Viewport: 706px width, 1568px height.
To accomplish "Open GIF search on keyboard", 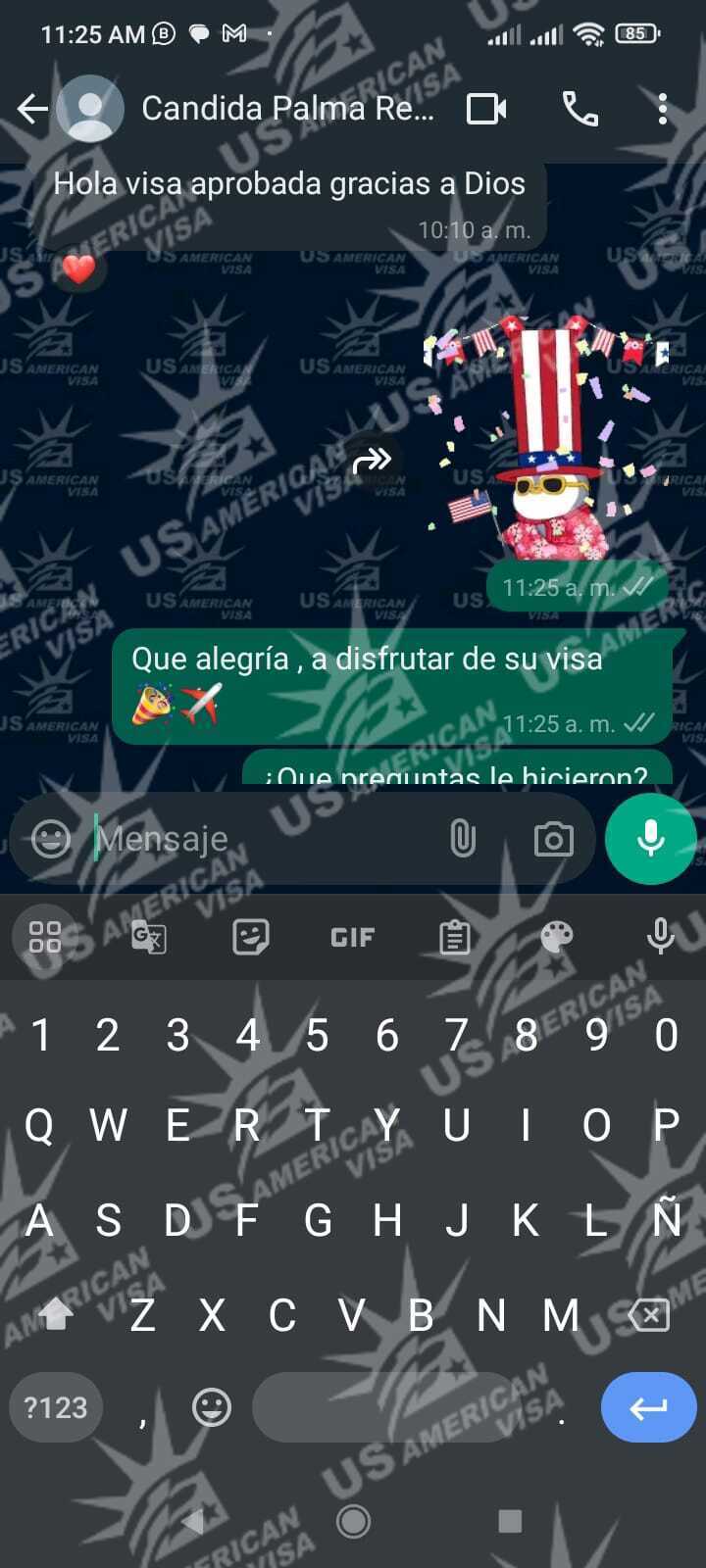I will point(352,937).
